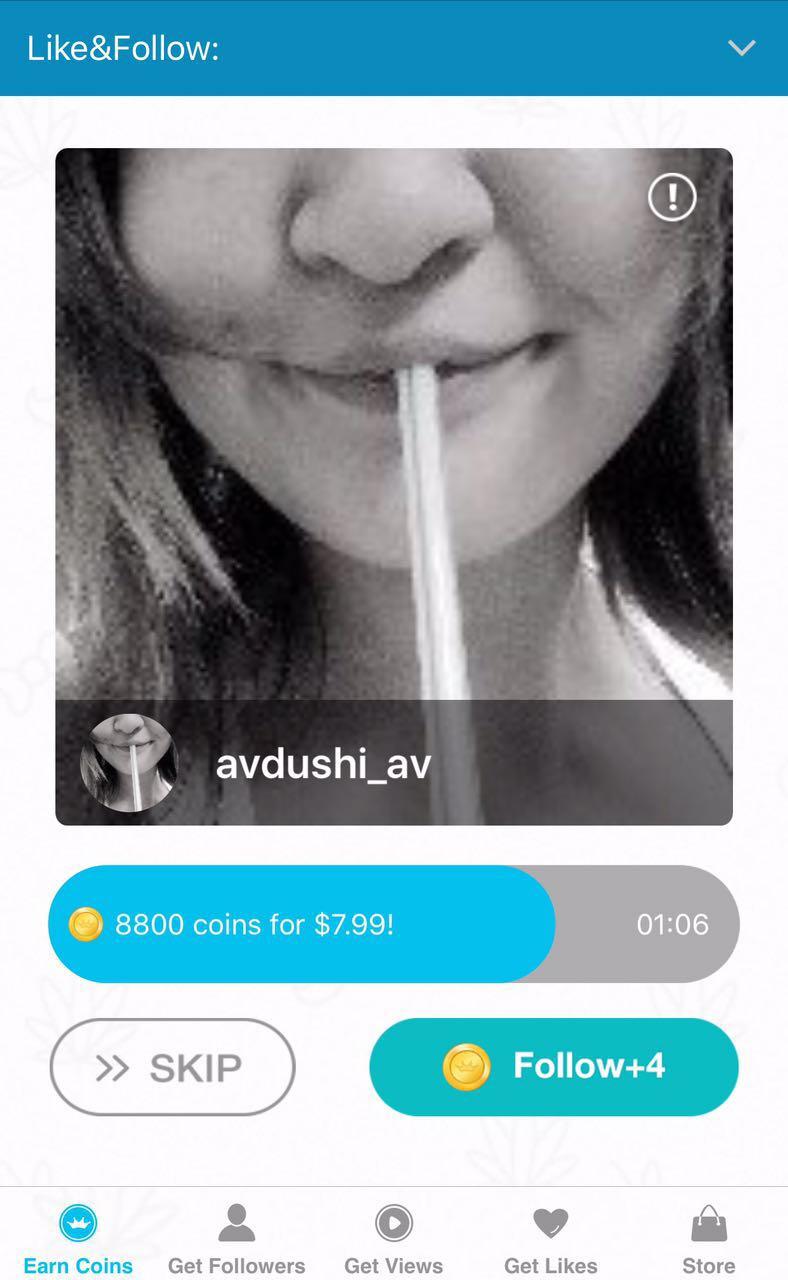Open the Get Views tab
788x1280 pixels.
393,1238
